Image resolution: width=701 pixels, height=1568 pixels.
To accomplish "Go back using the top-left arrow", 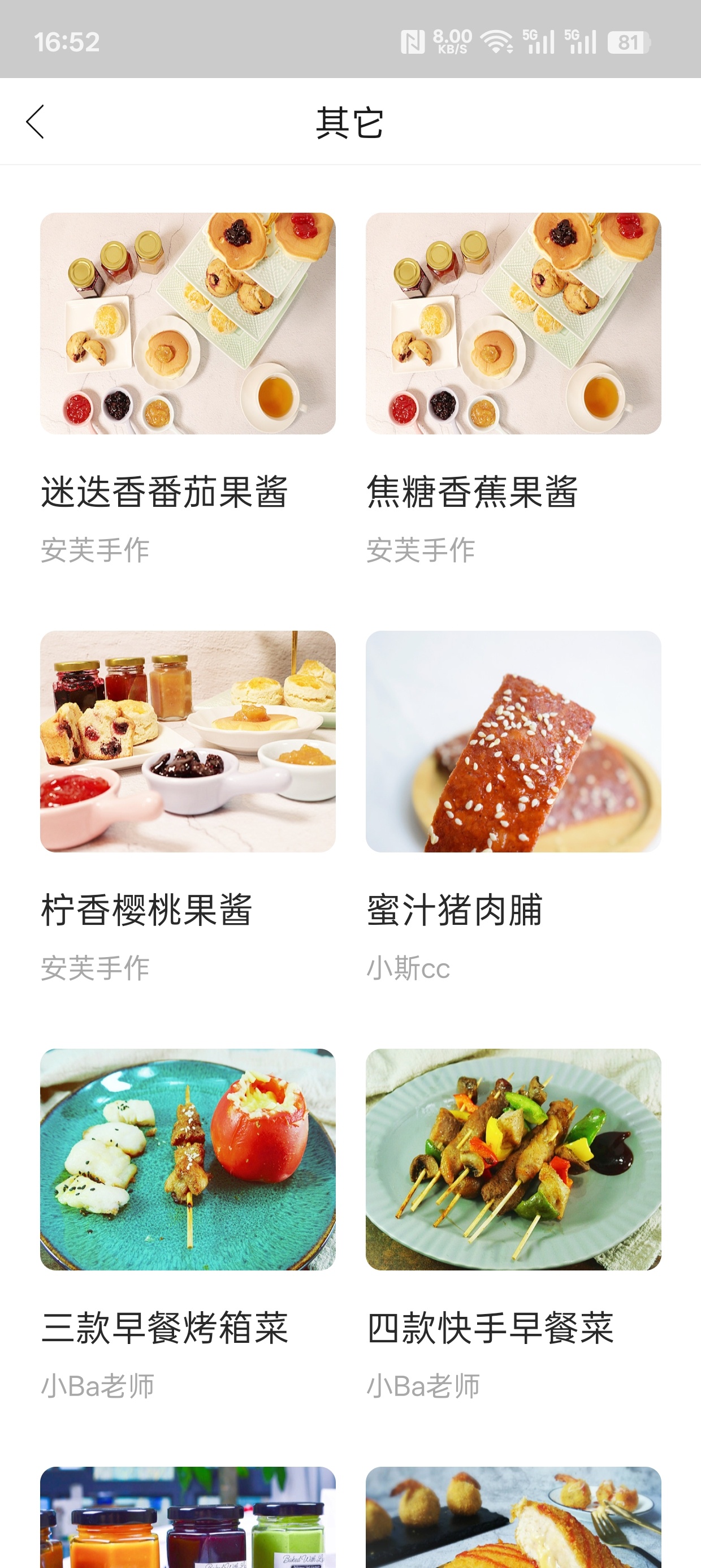I will pyautogui.click(x=35, y=122).
